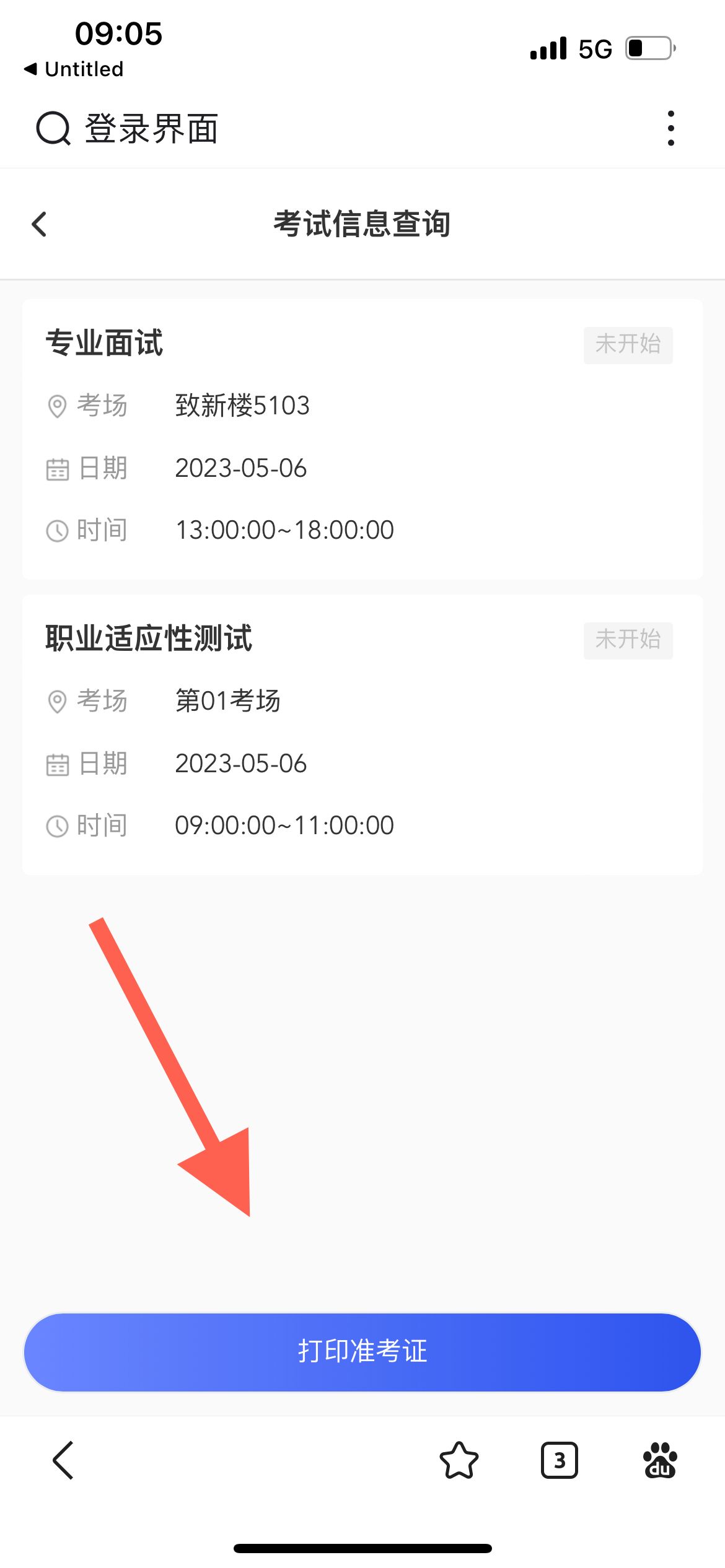725x1568 pixels.
Task: Open the Baidu home paw icon
Action: [x=660, y=1460]
